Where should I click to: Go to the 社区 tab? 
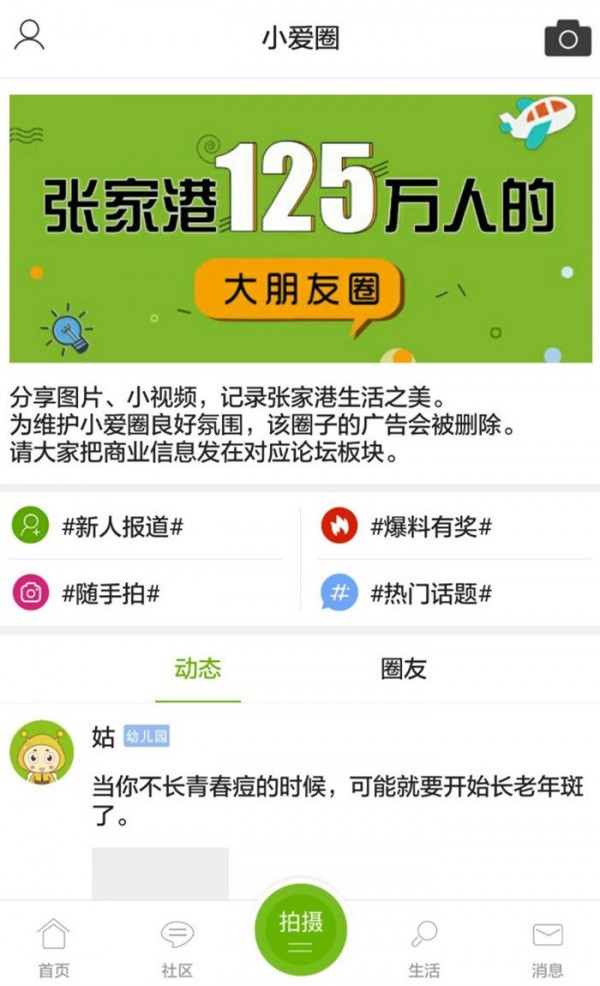pyautogui.click(x=177, y=948)
